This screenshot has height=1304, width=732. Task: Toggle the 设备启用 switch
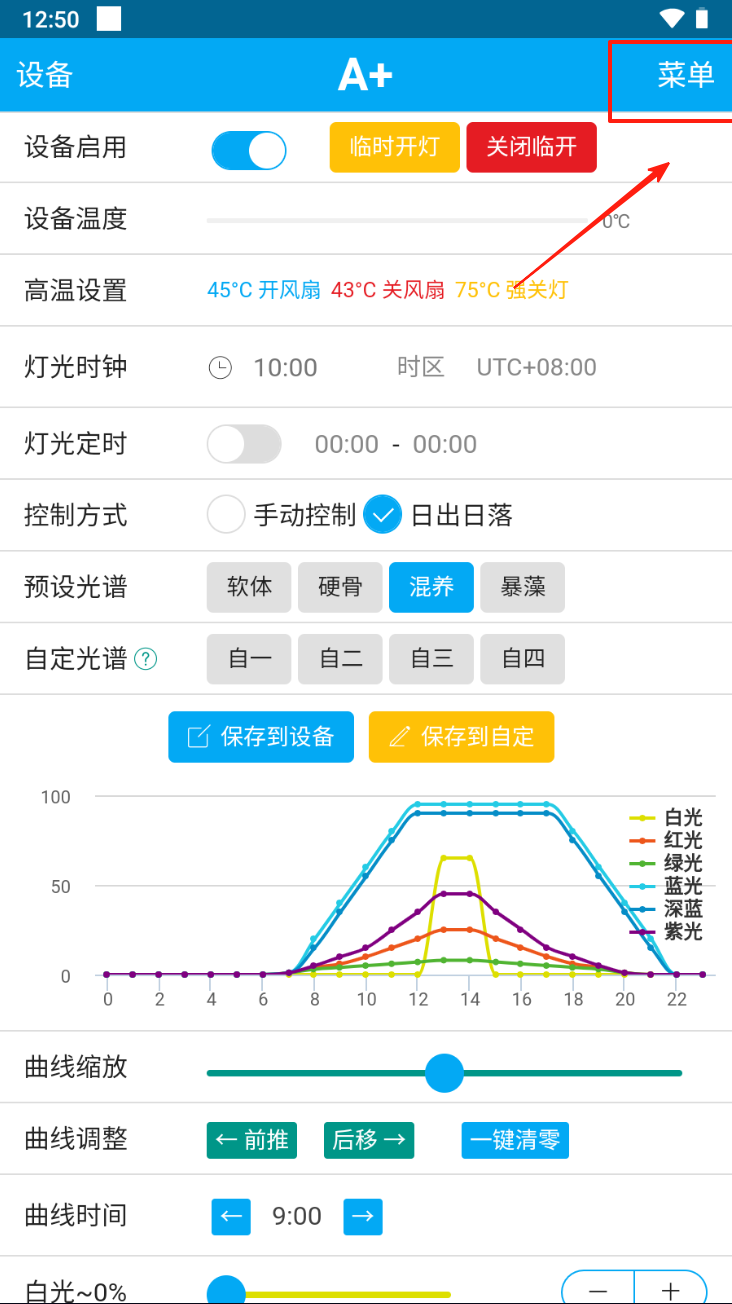coord(249,150)
